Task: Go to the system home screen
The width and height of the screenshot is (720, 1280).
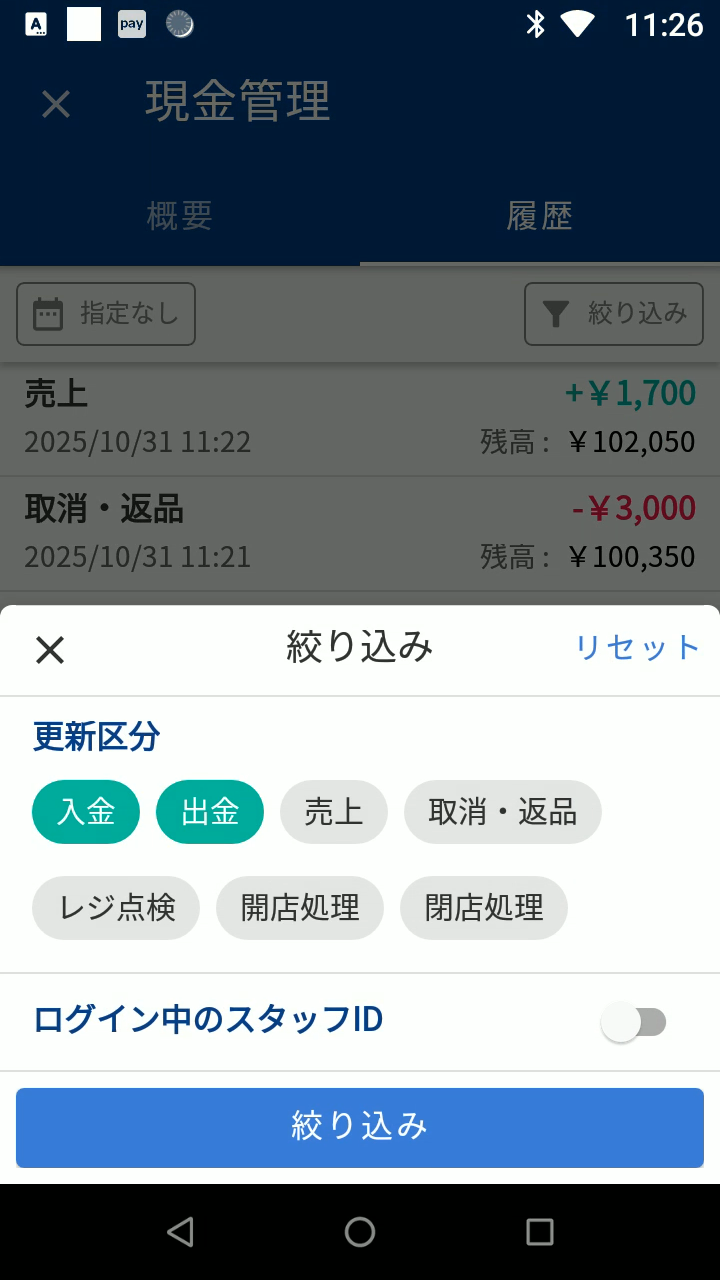Action: (360, 1232)
